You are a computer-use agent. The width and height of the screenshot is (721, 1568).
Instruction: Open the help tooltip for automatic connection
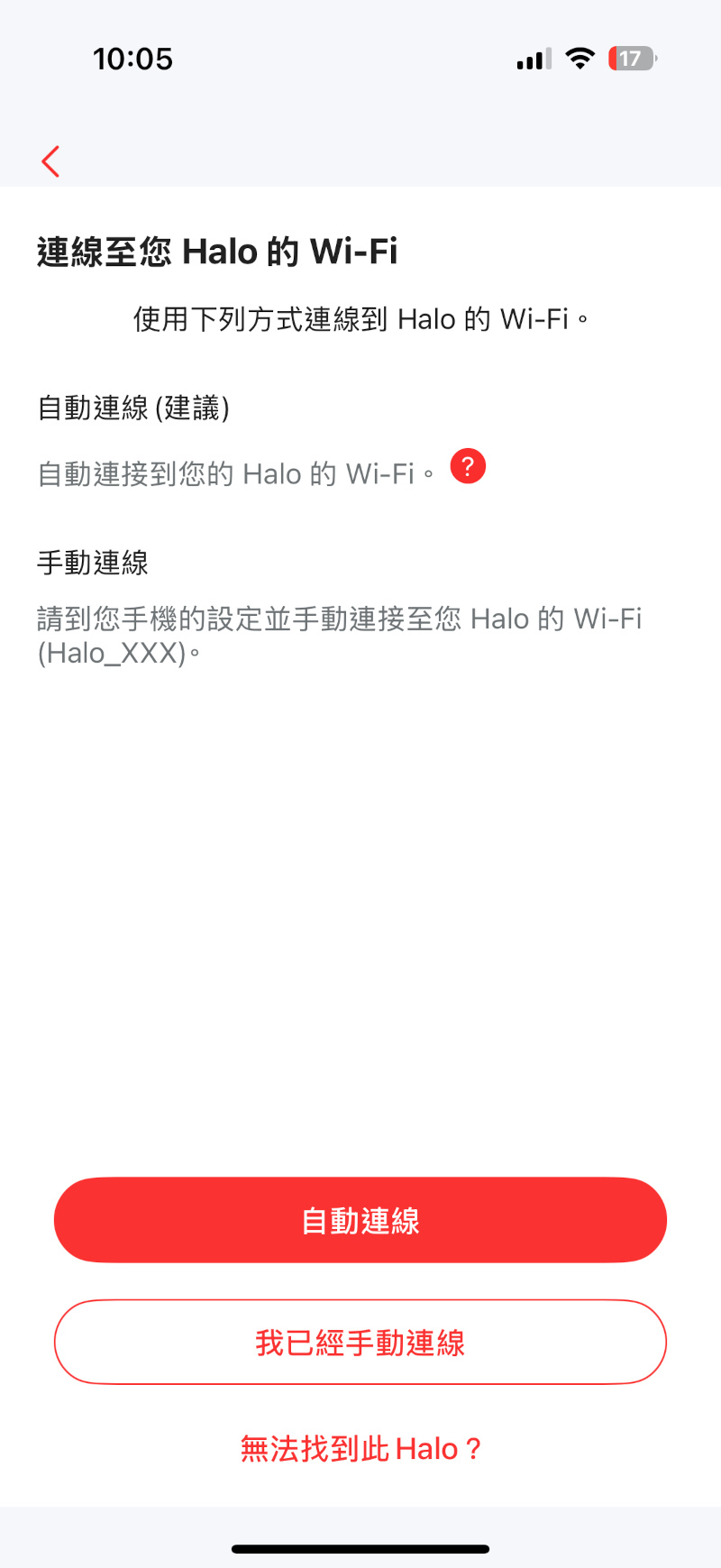tap(467, 466)
